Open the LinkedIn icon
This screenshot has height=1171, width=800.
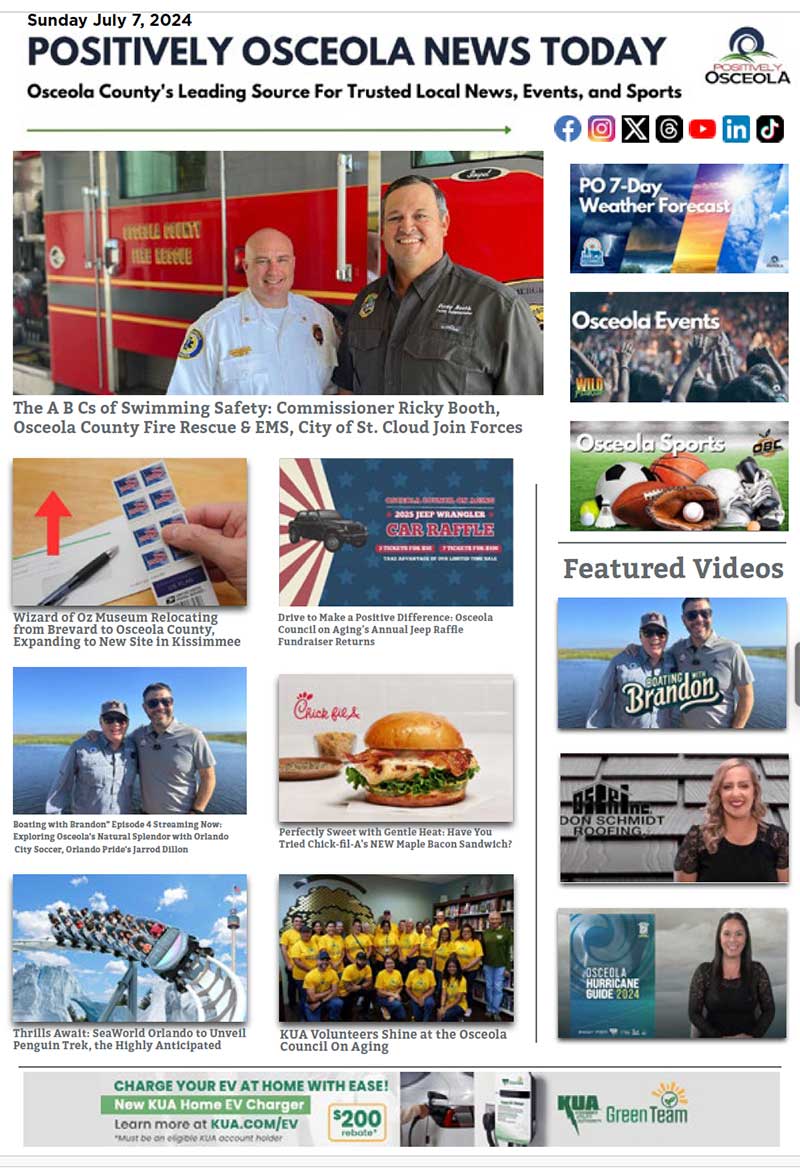coord(736,129)
